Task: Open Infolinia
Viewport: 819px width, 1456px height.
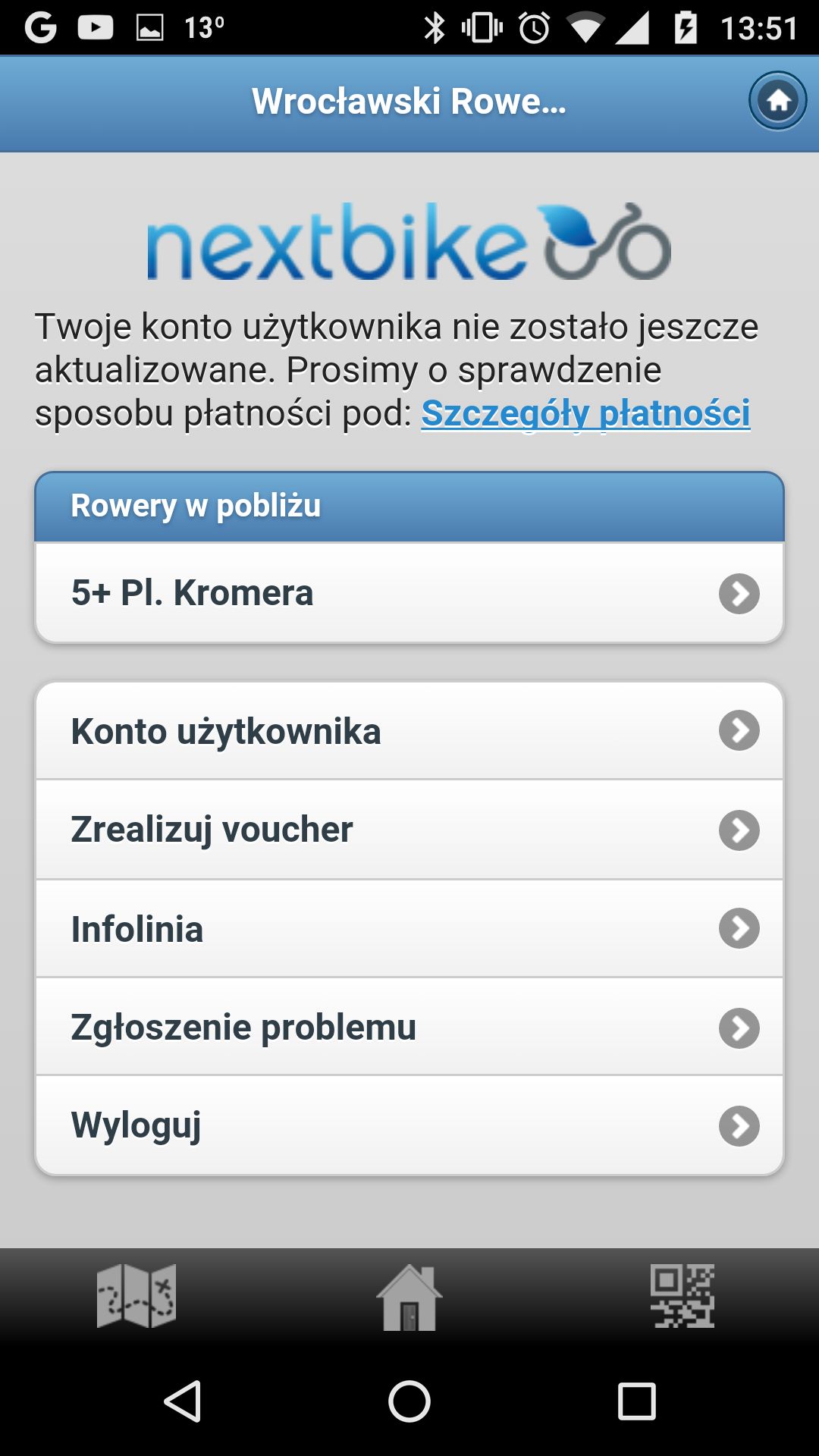Action: coord(409,929)
